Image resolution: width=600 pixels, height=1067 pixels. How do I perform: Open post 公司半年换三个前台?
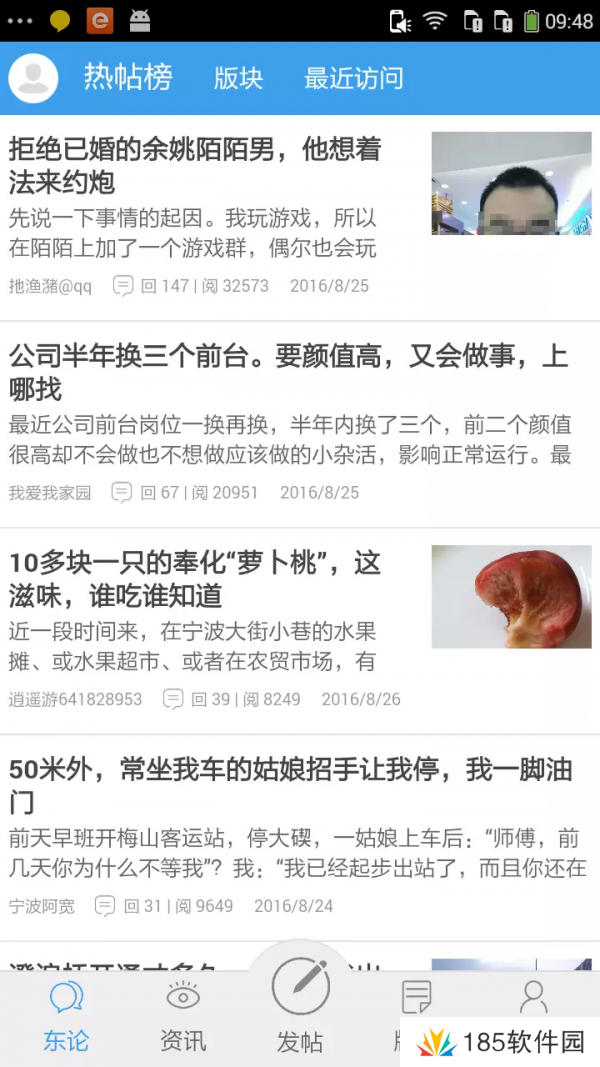click(288, 372)
